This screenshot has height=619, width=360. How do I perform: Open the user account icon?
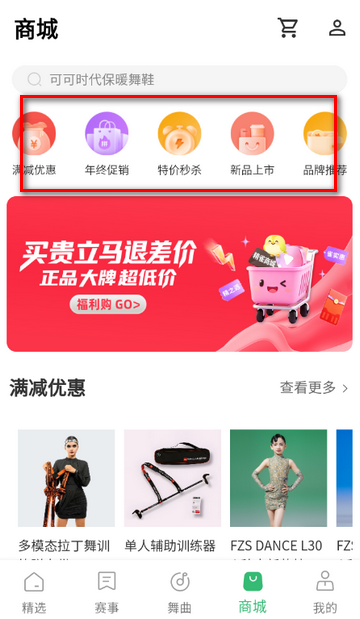pos(337,28)
